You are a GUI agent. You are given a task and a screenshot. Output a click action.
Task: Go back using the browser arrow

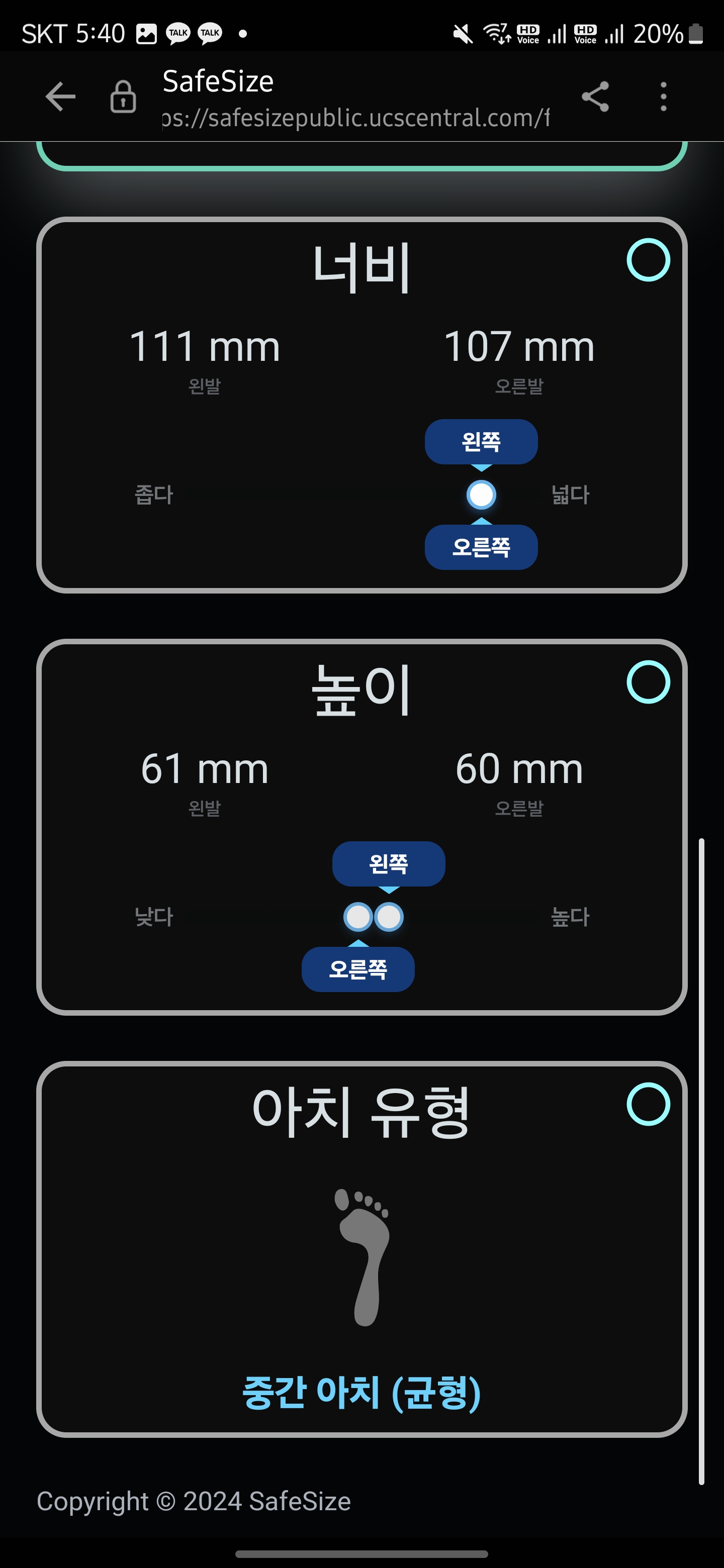point(60,97)
